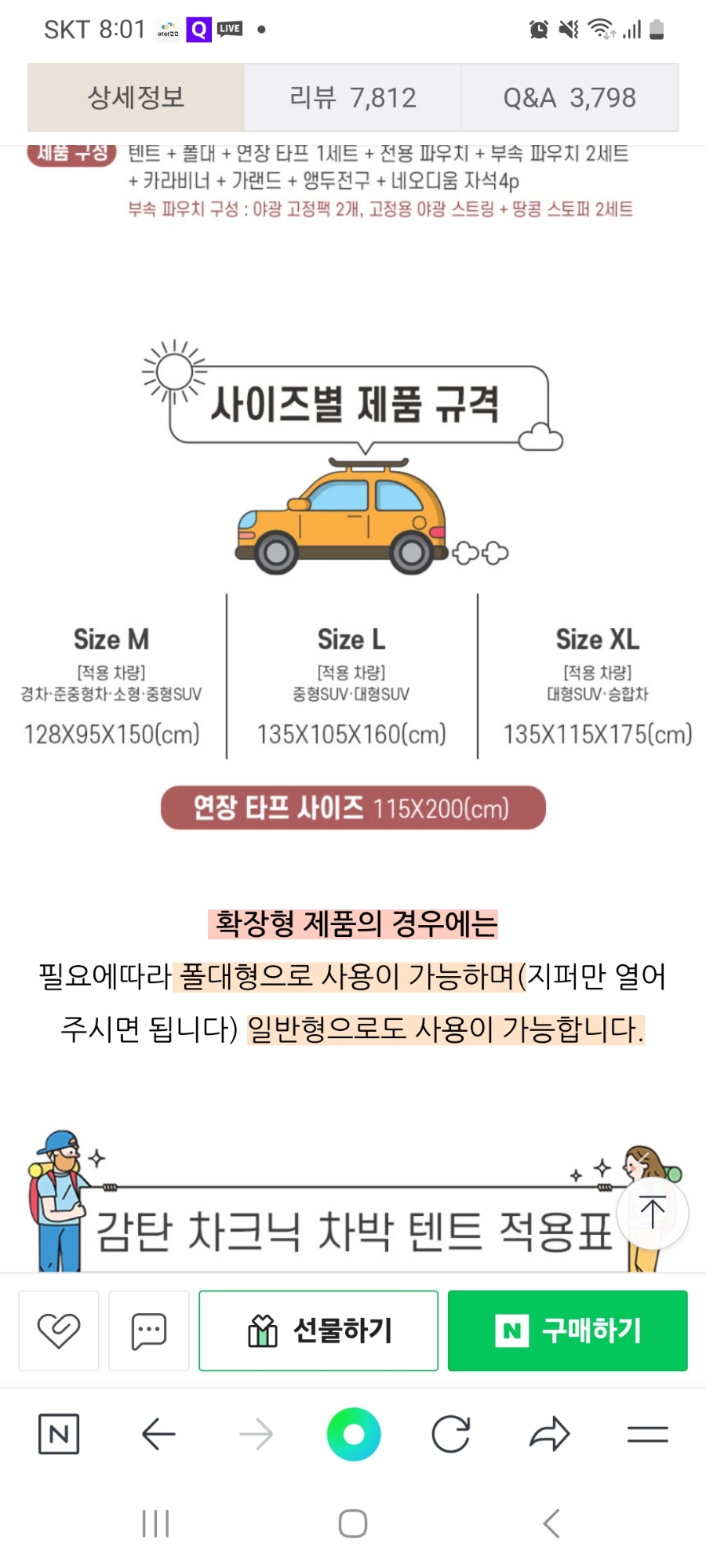Buy now with 구매하기 button
The height and width of the screenshot is (1568, 706).
(567, 1330)
